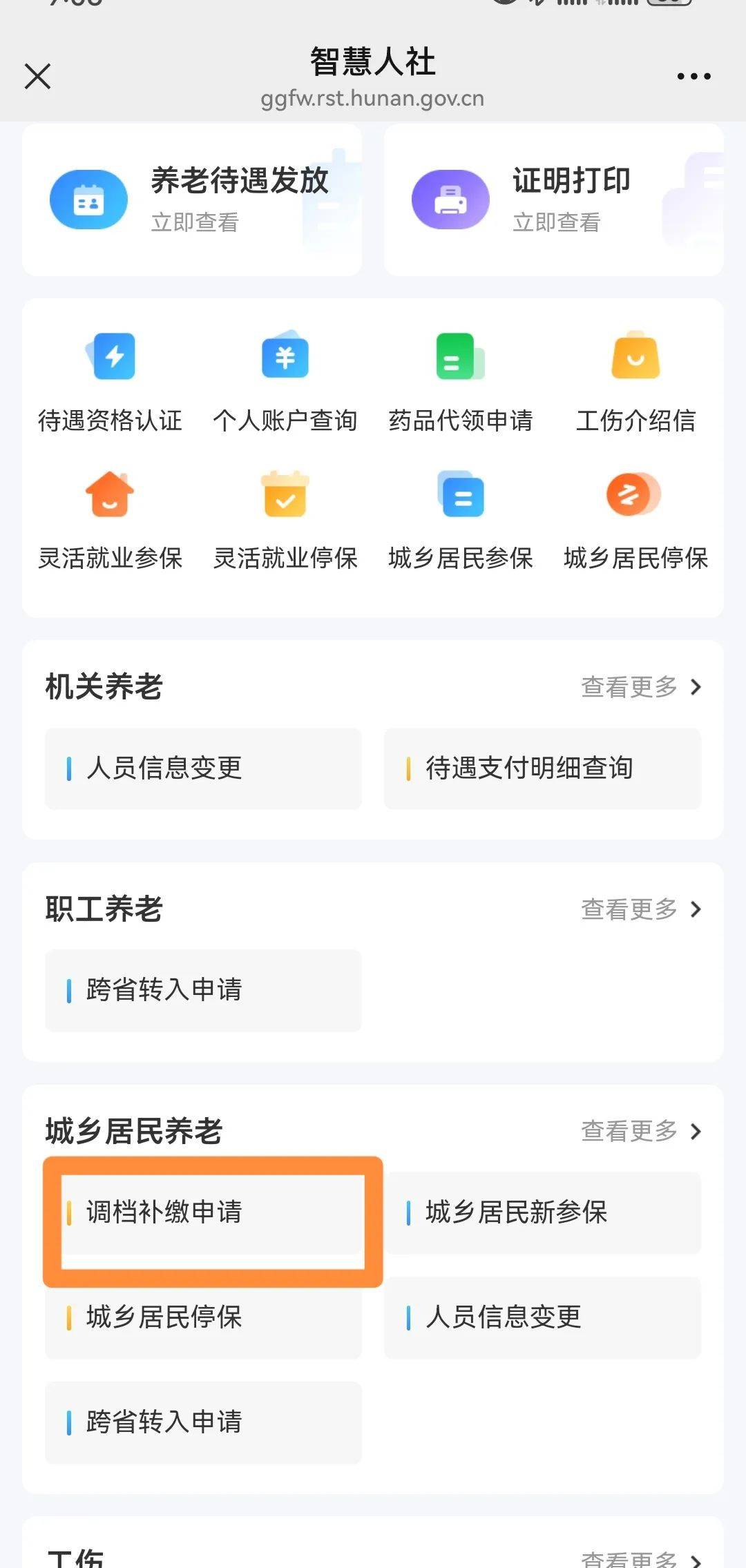Image resolution: width=746 pixels, height=1568 pixels.
Task: Open the 灵活就业参保 house icon
Action: [x=113, y=495]
